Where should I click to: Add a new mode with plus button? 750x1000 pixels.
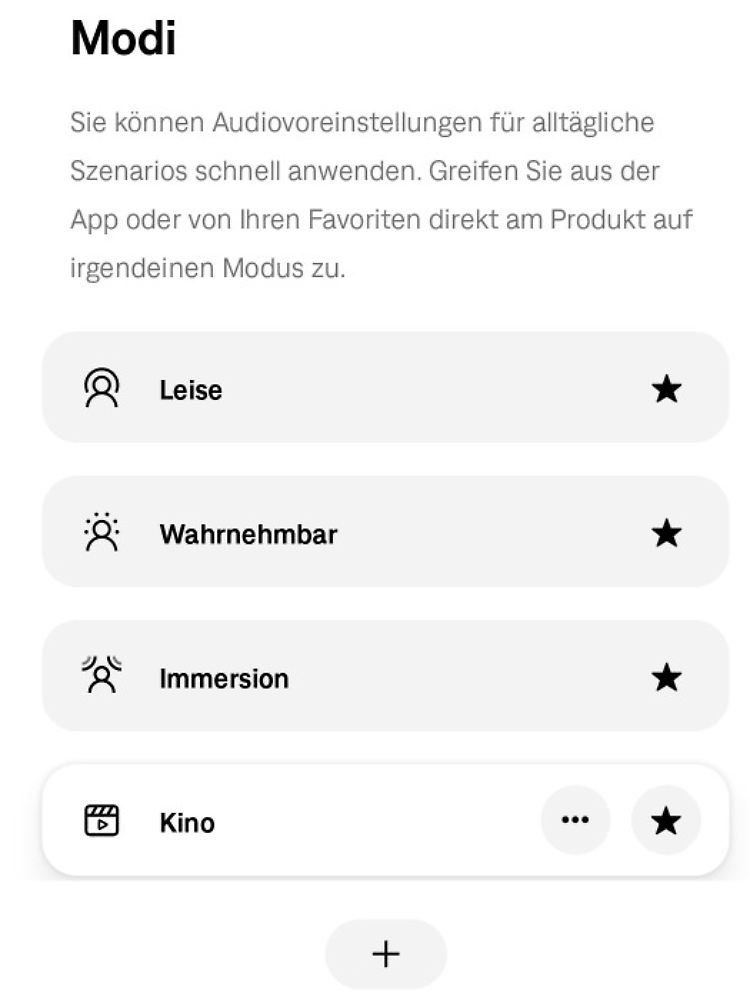[386, 954]
